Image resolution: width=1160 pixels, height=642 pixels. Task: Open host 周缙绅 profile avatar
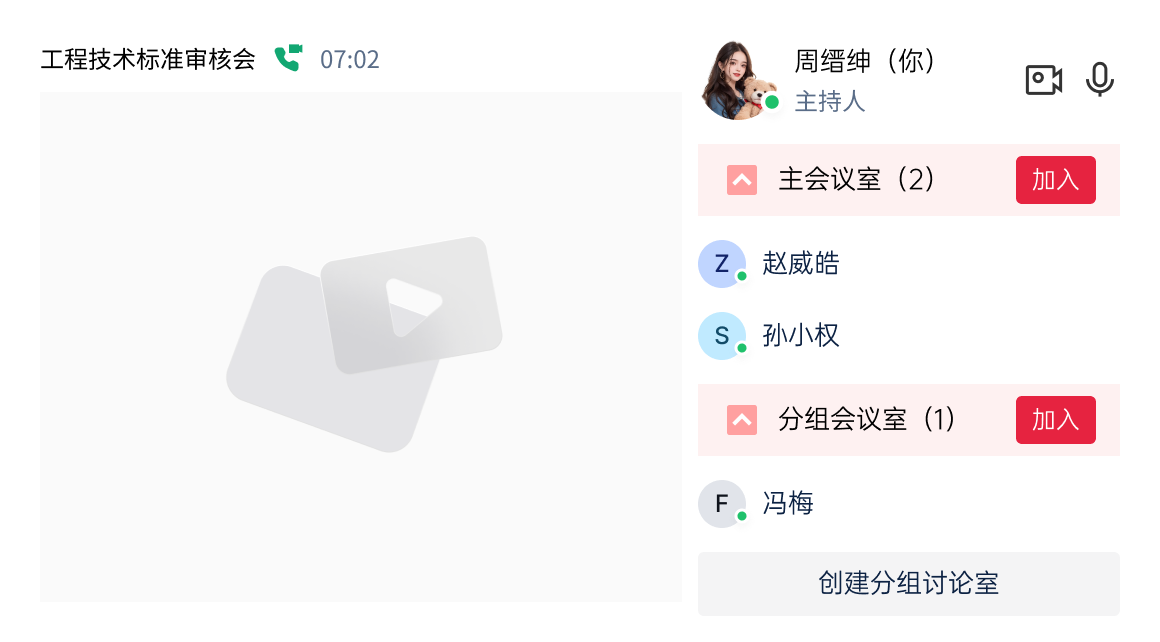(x=740, y=80)
